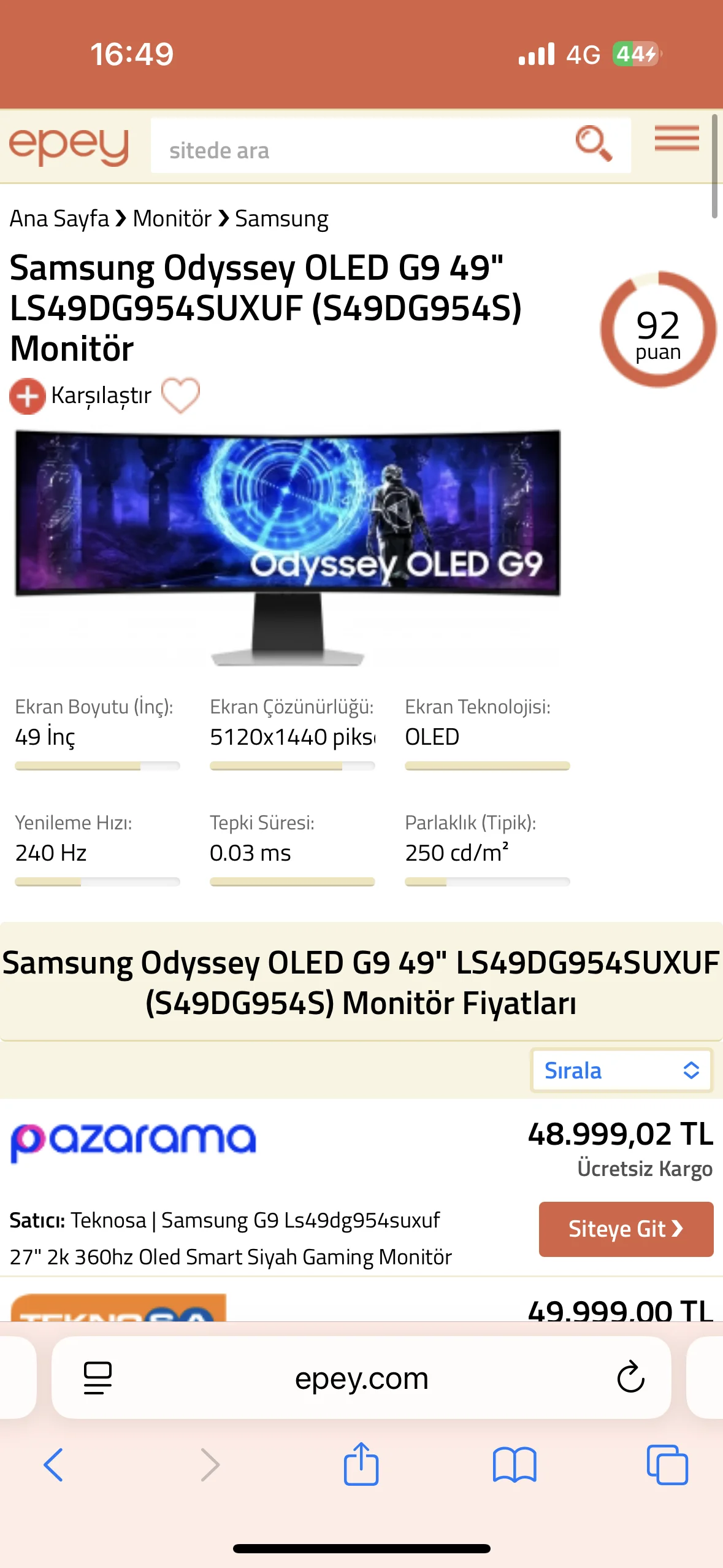Viewport: 723px width, 1568px height.
Task: Share this page from Safari toolbar
Action: [361, 1464]
